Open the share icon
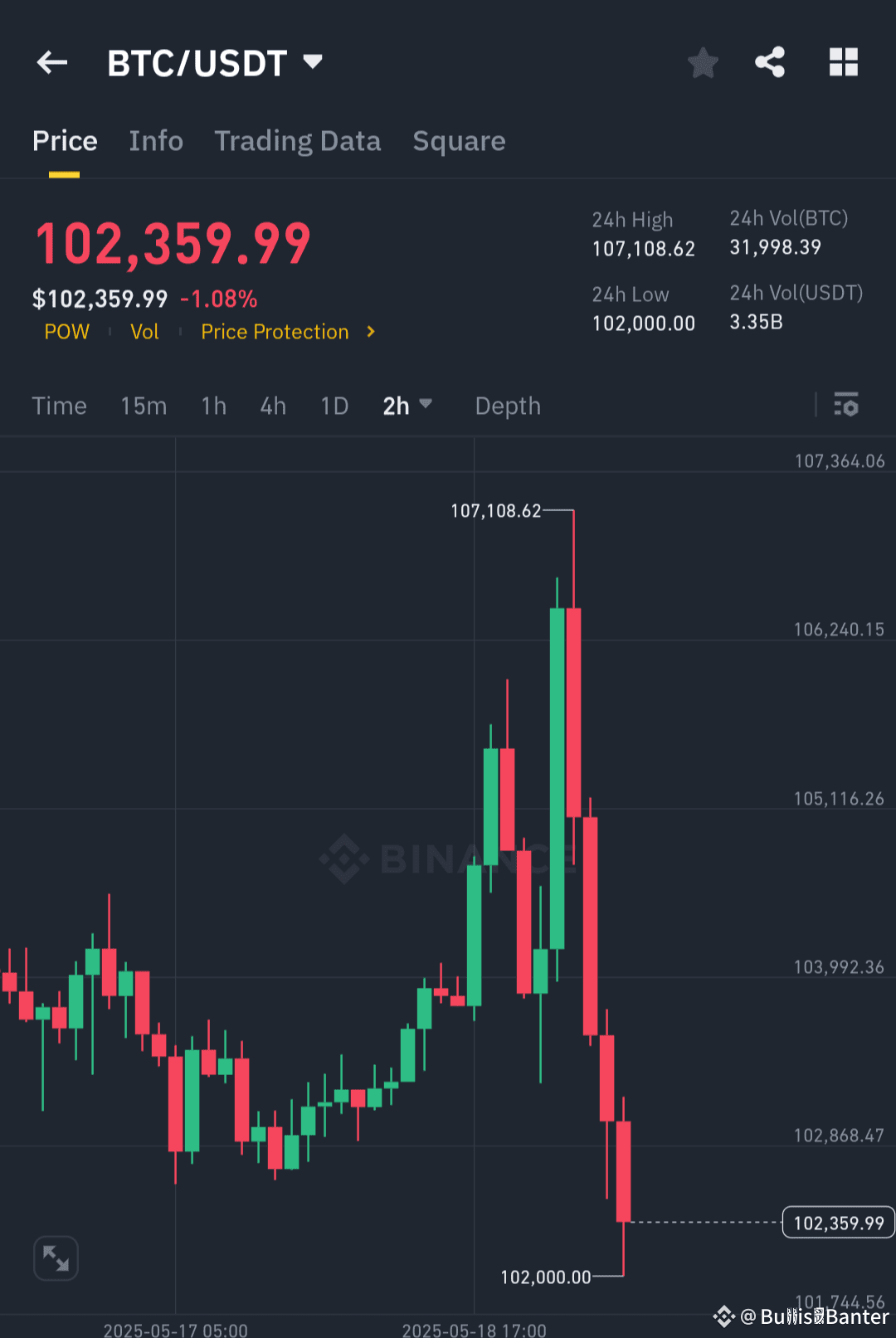This screenshot has height=1338, width=896. point(770,61)
